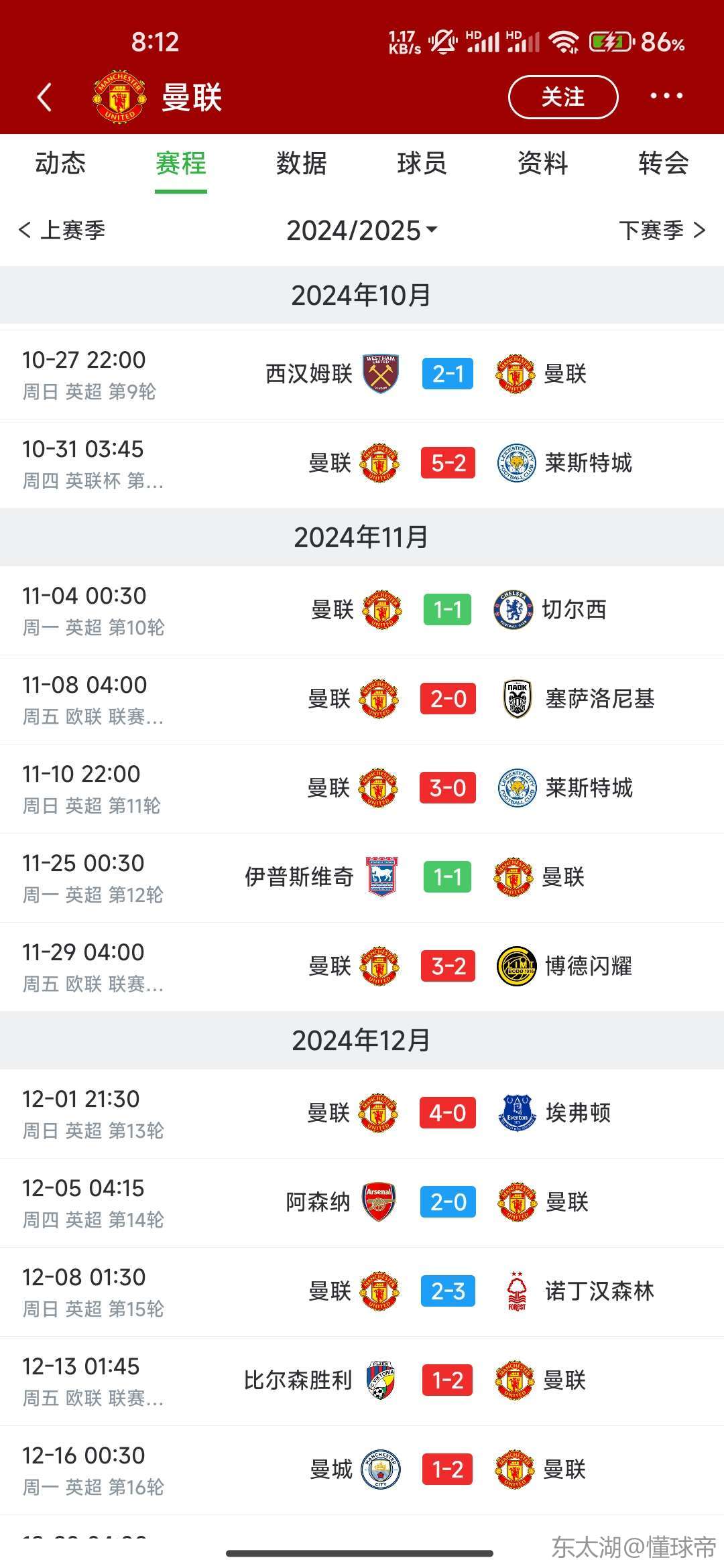Open the 资料 tab
This screenshot has height=1568, width=724.
pos(543,164)
